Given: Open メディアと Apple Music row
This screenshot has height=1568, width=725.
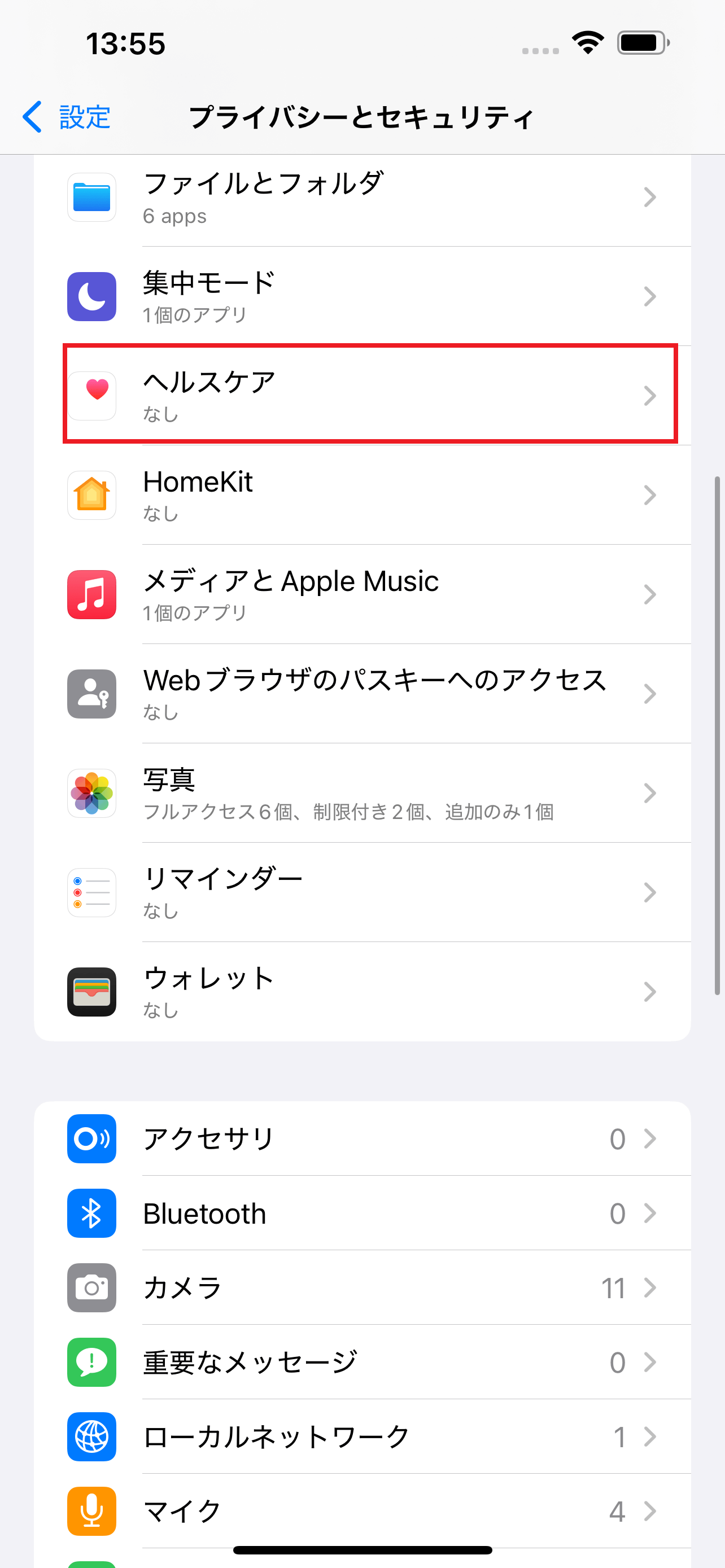Looking at the screenshot, I should 361,594.
